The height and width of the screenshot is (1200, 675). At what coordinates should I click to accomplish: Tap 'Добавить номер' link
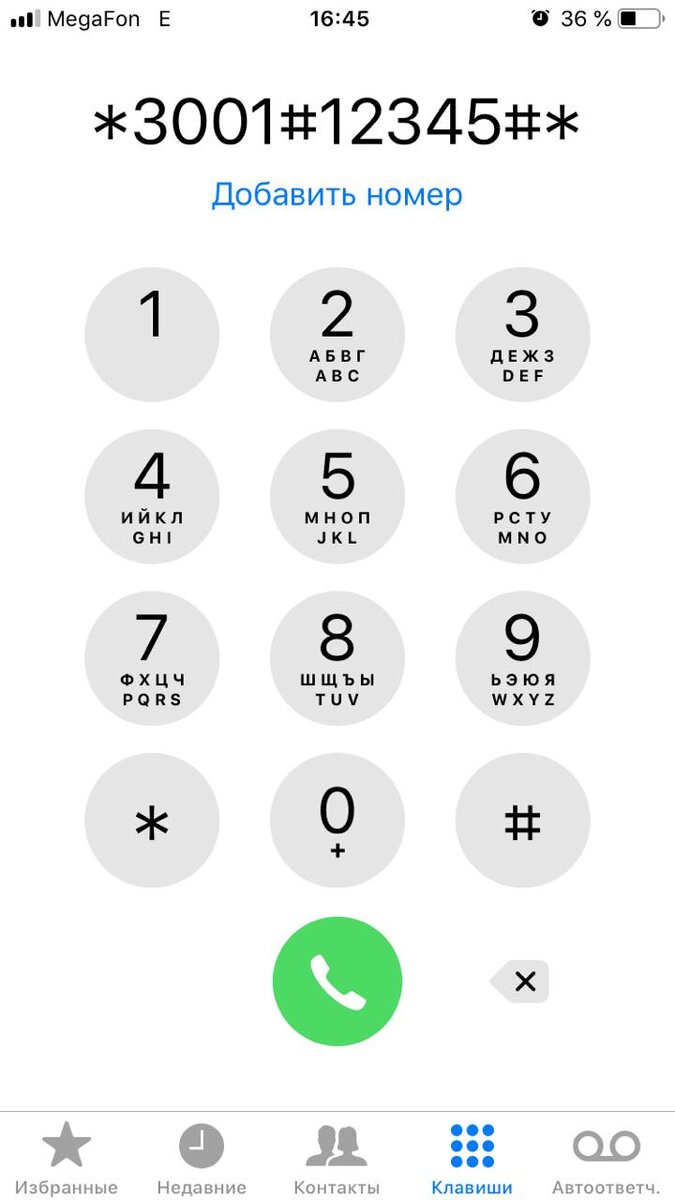click(337, 194)
